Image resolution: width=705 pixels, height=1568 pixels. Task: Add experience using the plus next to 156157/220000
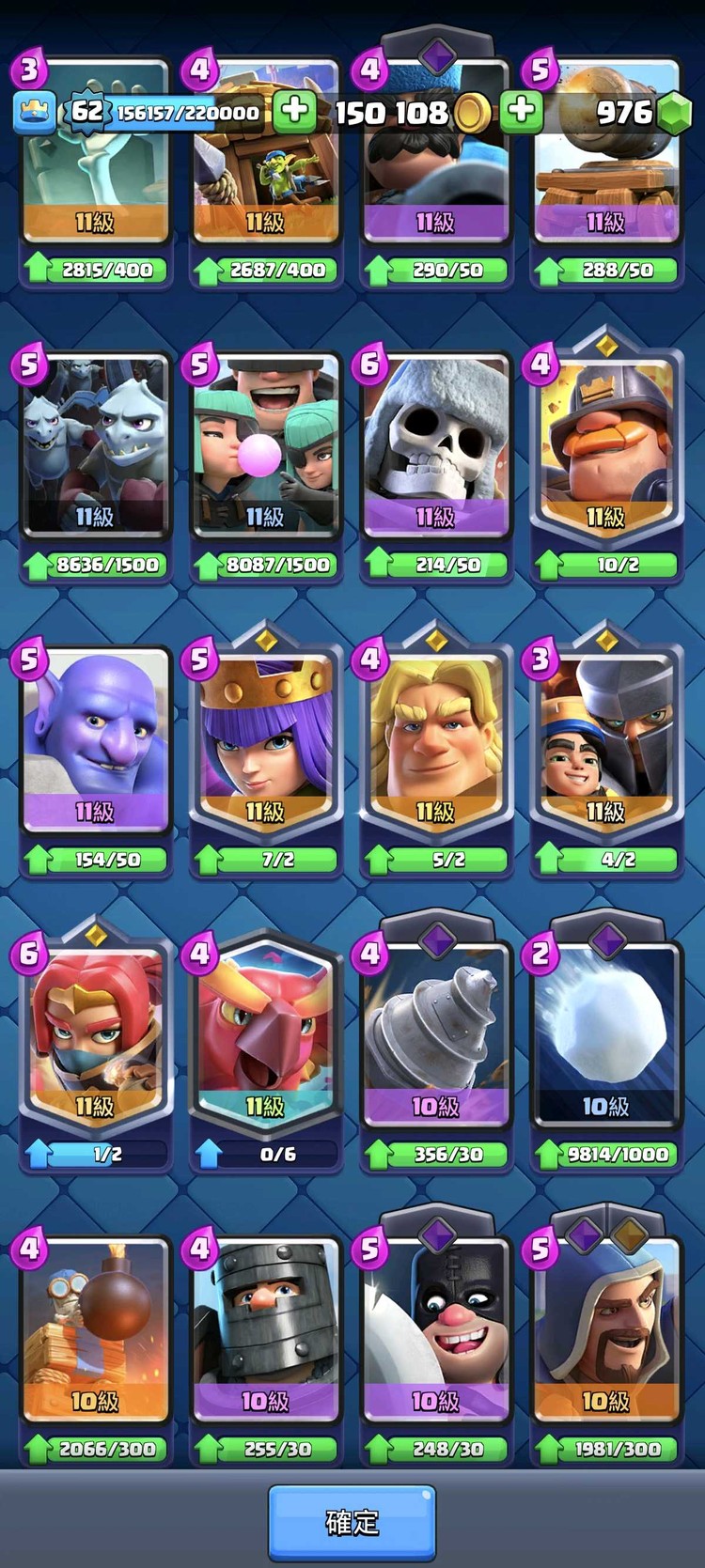[294, 111]
